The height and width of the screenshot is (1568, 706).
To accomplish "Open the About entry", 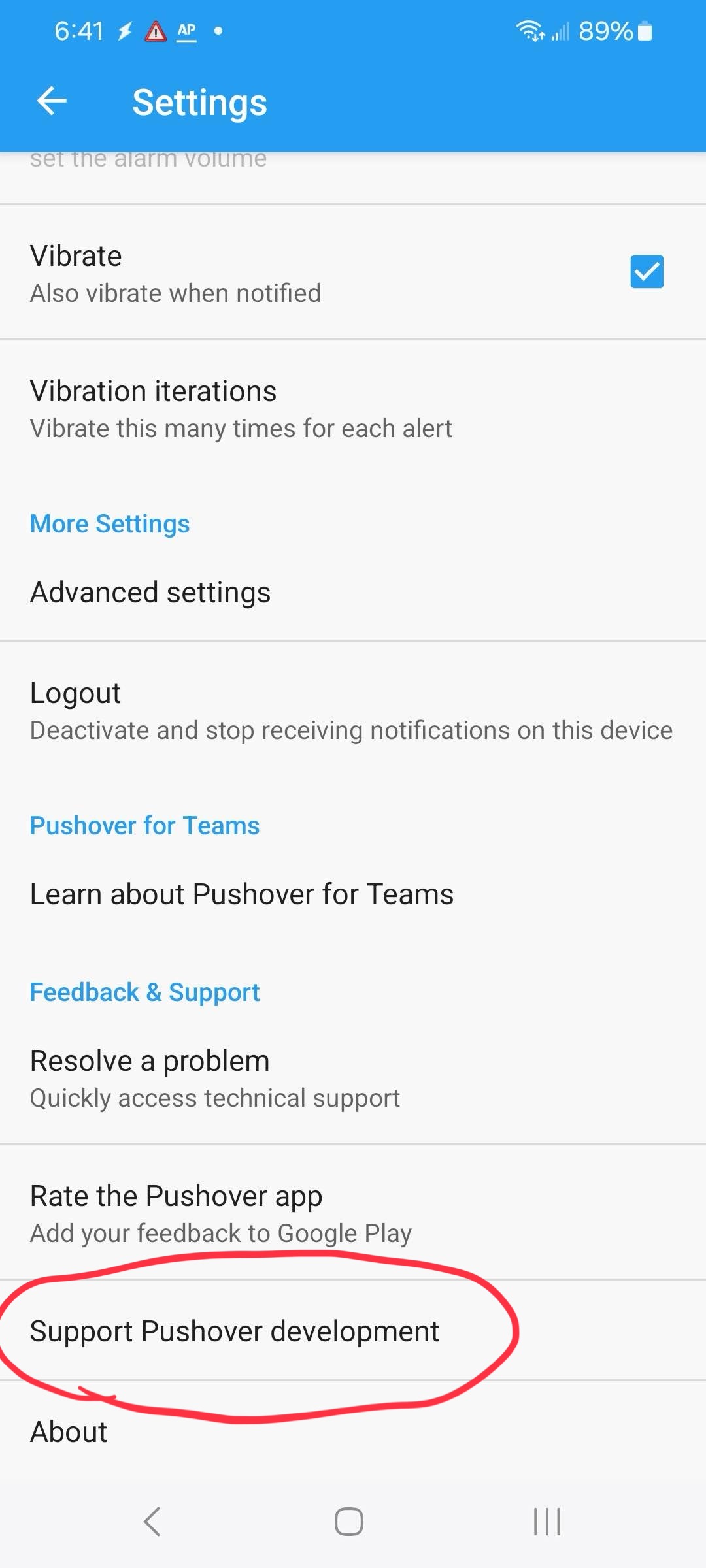I will click(69, 1432).
